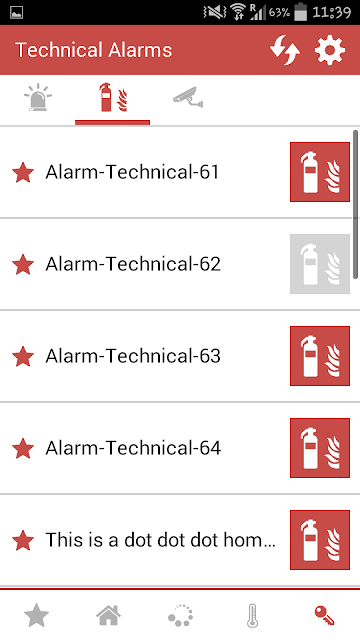
Task: Activate the greyed Alarm-Technical-62 fire button
Action: 320,264
